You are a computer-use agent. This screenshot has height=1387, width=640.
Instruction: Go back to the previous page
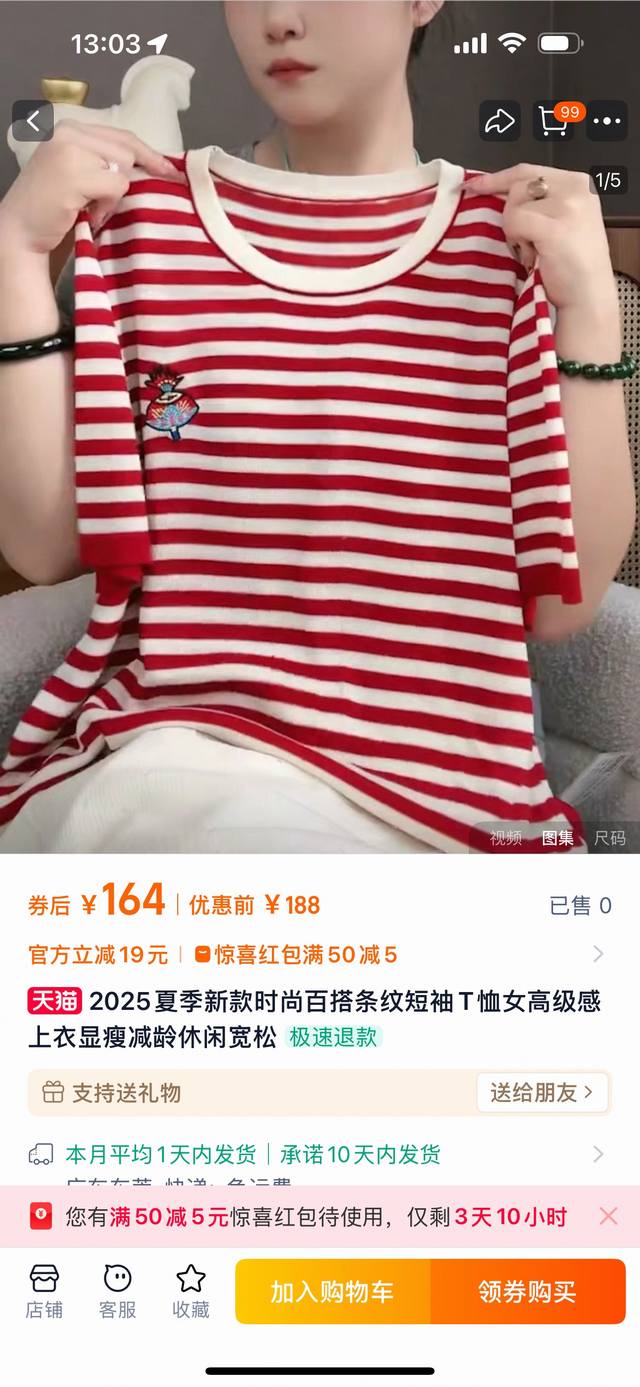point(33,122)
